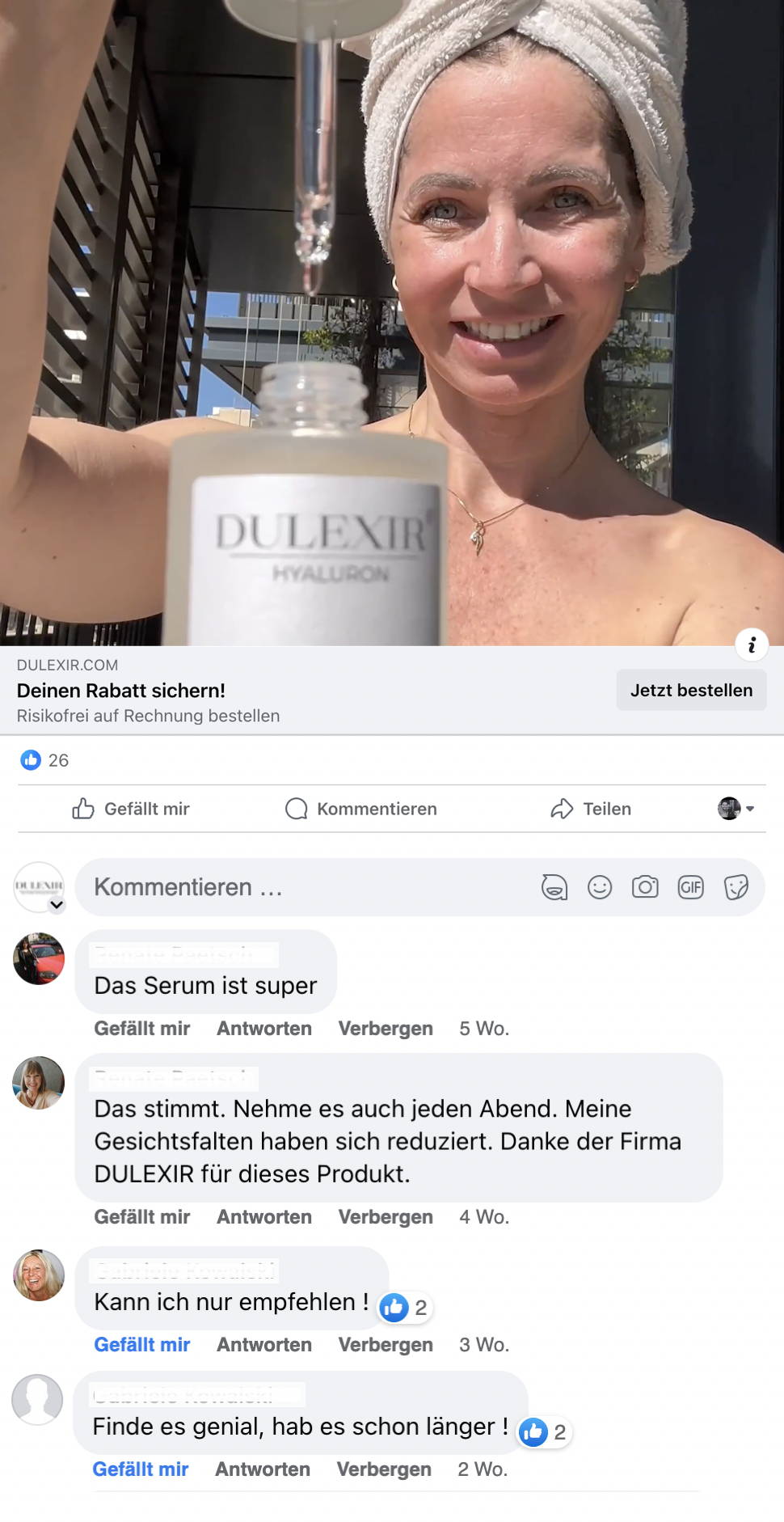Open the avatar sticker icon
Screen dimensions: 784x1522
click(554, 887)
